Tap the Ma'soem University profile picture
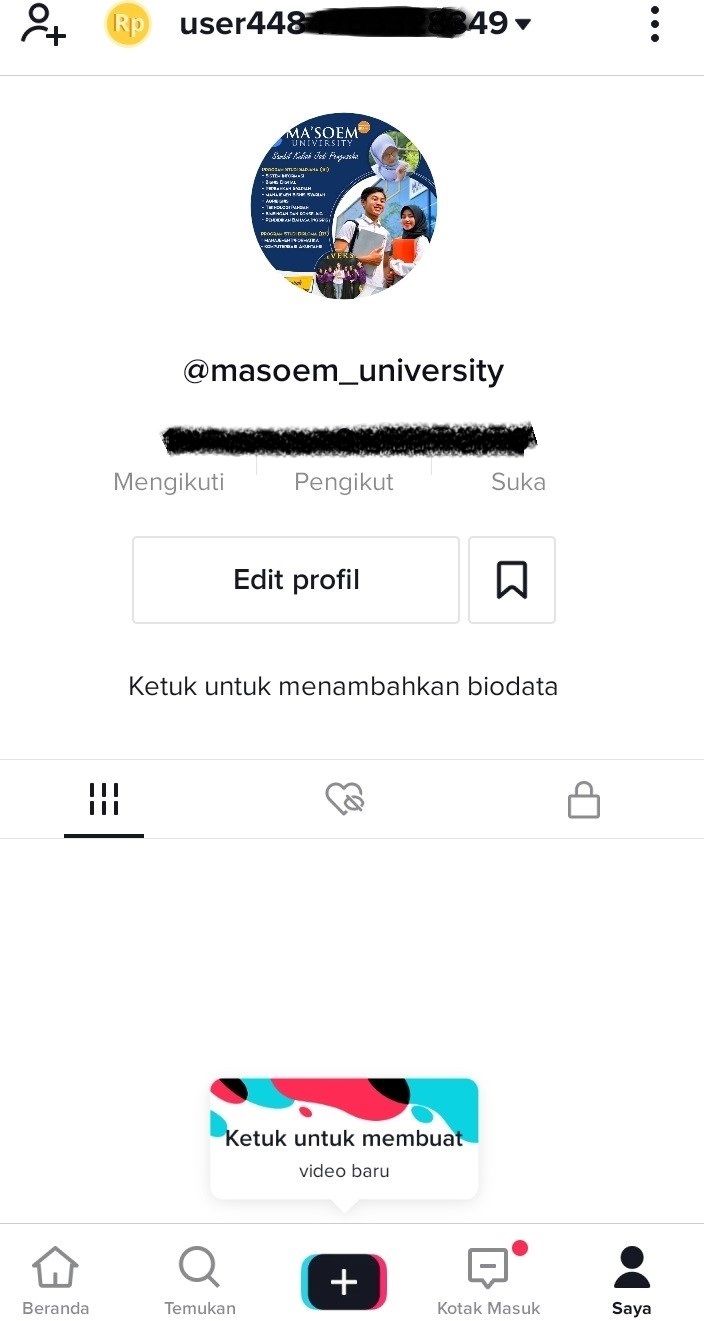The height and width of the screenshot is (1321, 704). tap(343, 206)
